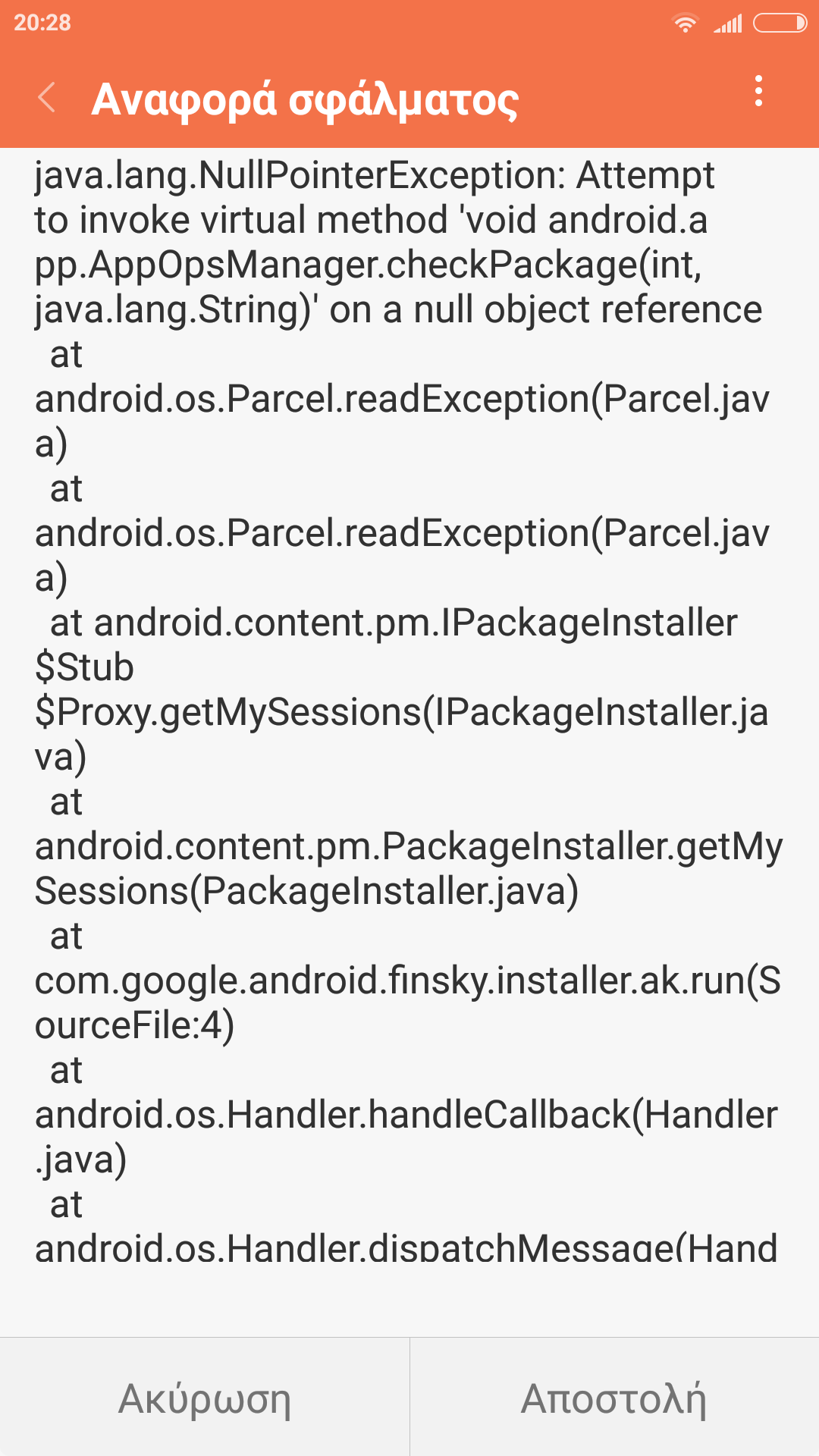Viewport: 819px width, 1456px height.
Task: Go back from the error report screen
Action: coord(47,98)
